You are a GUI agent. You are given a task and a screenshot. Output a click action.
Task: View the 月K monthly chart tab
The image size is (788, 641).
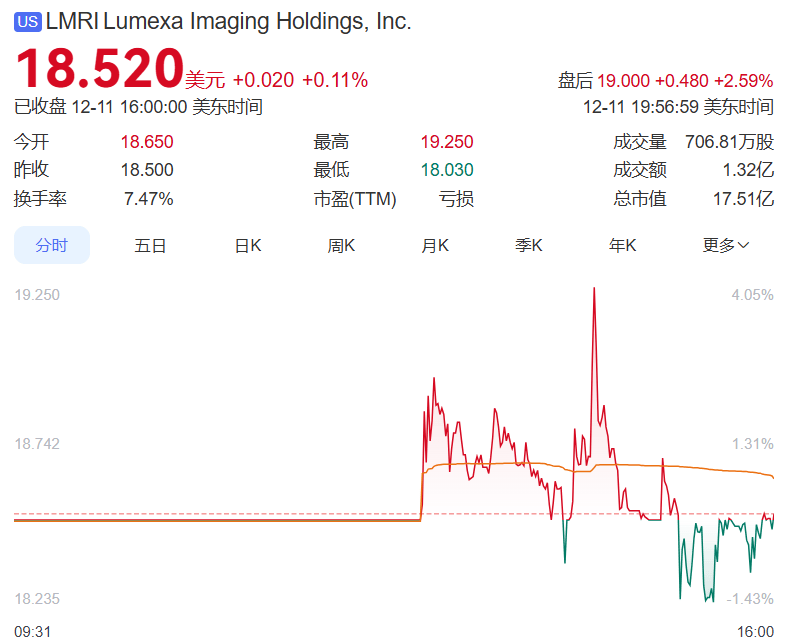(x=435, y=245)
